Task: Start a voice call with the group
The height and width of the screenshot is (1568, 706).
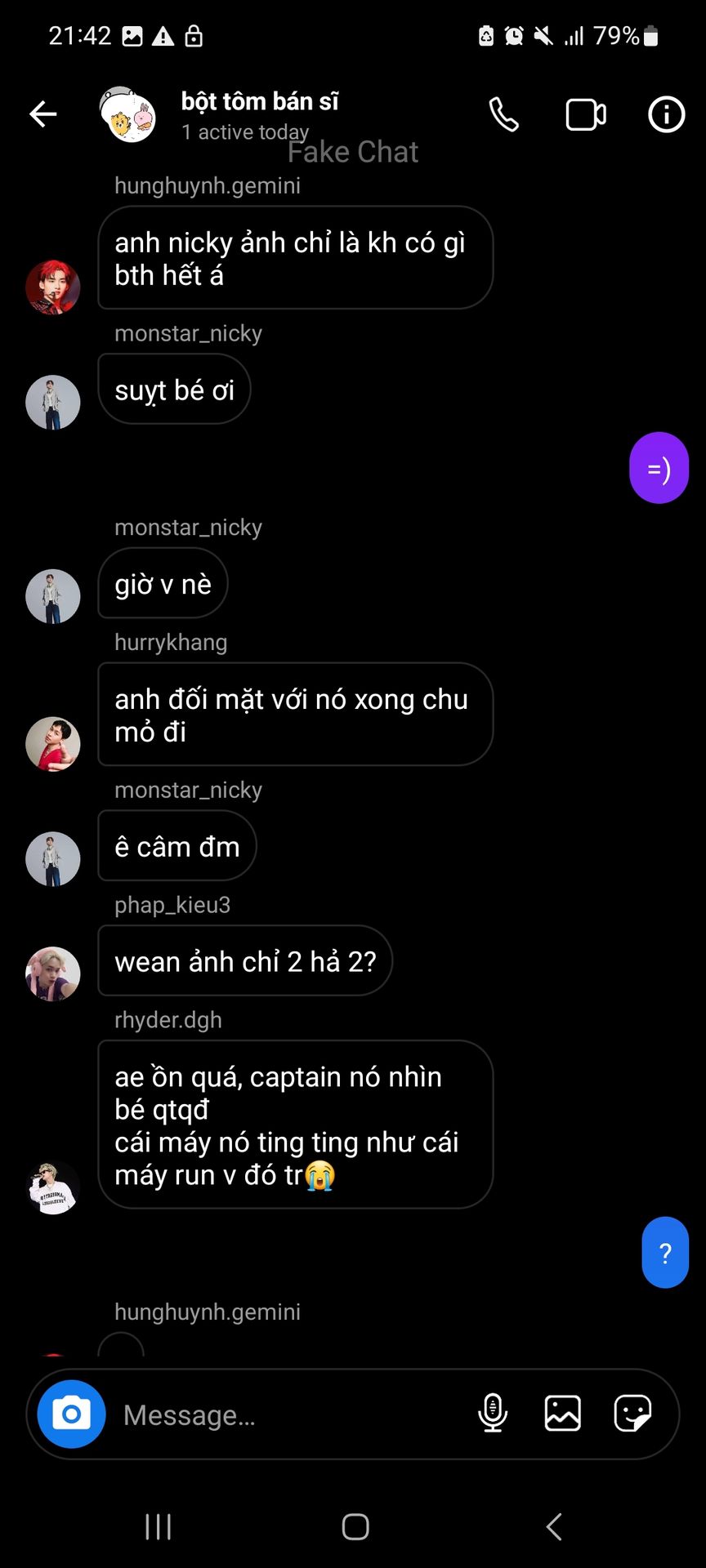Action: [503, 114]
